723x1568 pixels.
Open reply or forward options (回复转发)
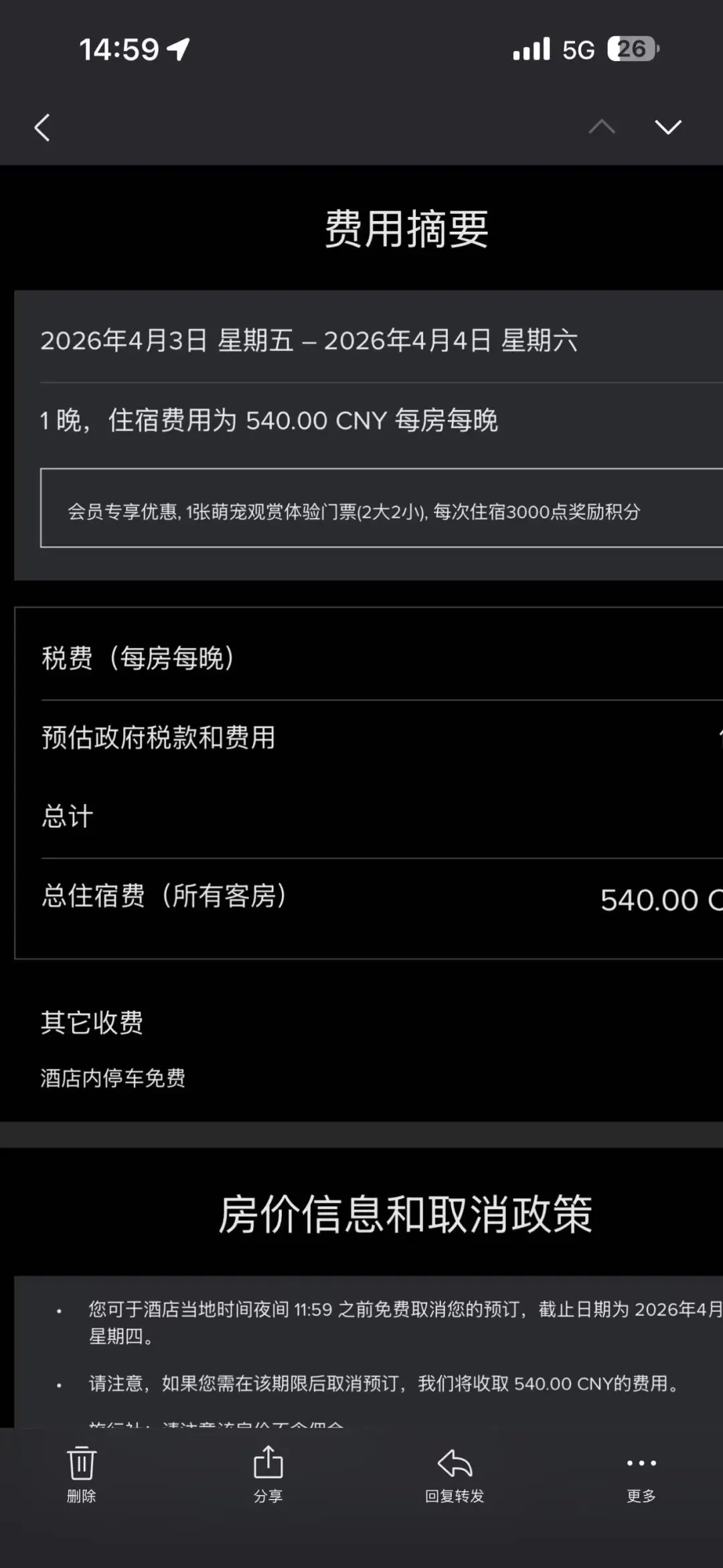point(455,1474)
